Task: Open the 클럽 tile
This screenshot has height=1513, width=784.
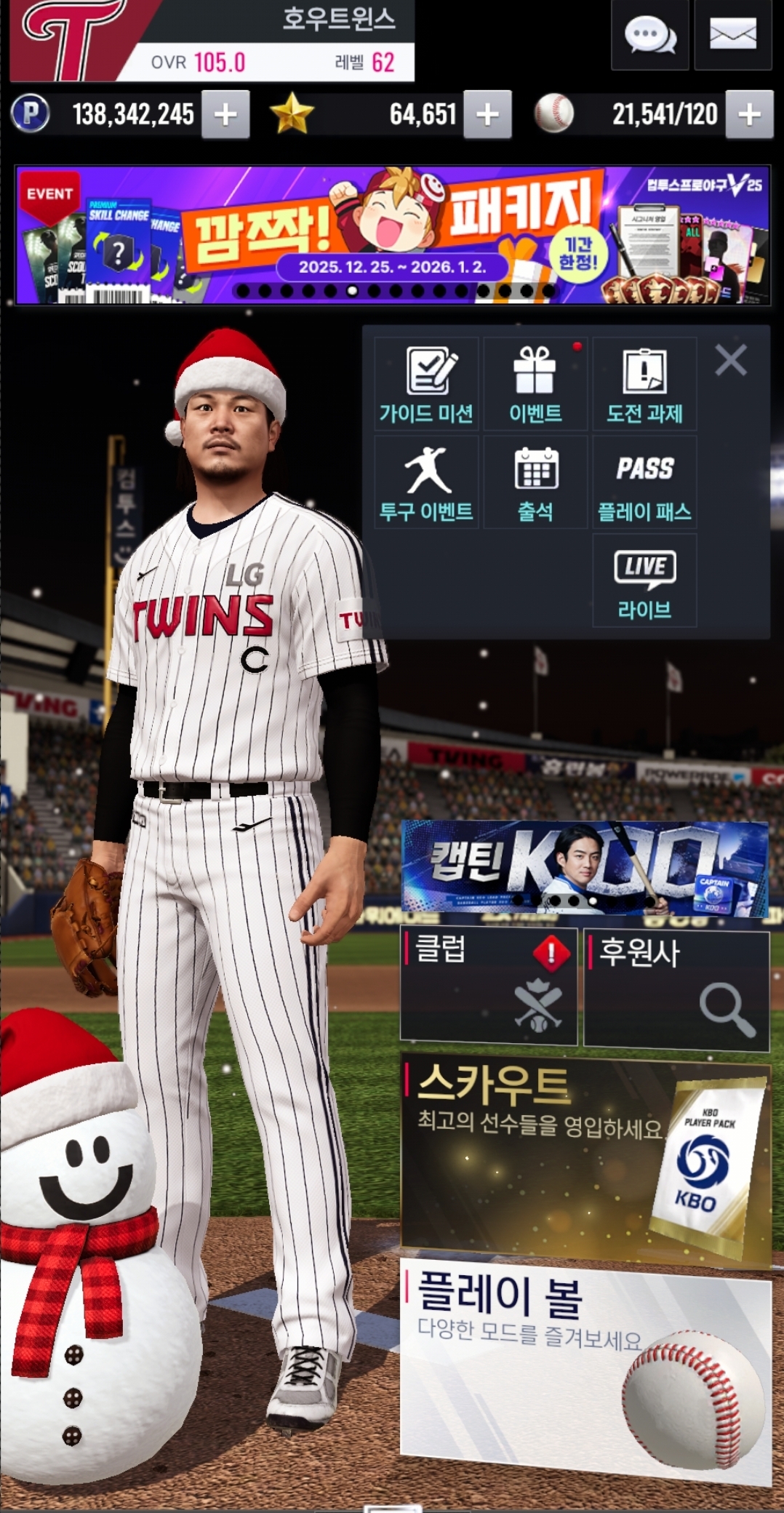Action: click(489, 987)
